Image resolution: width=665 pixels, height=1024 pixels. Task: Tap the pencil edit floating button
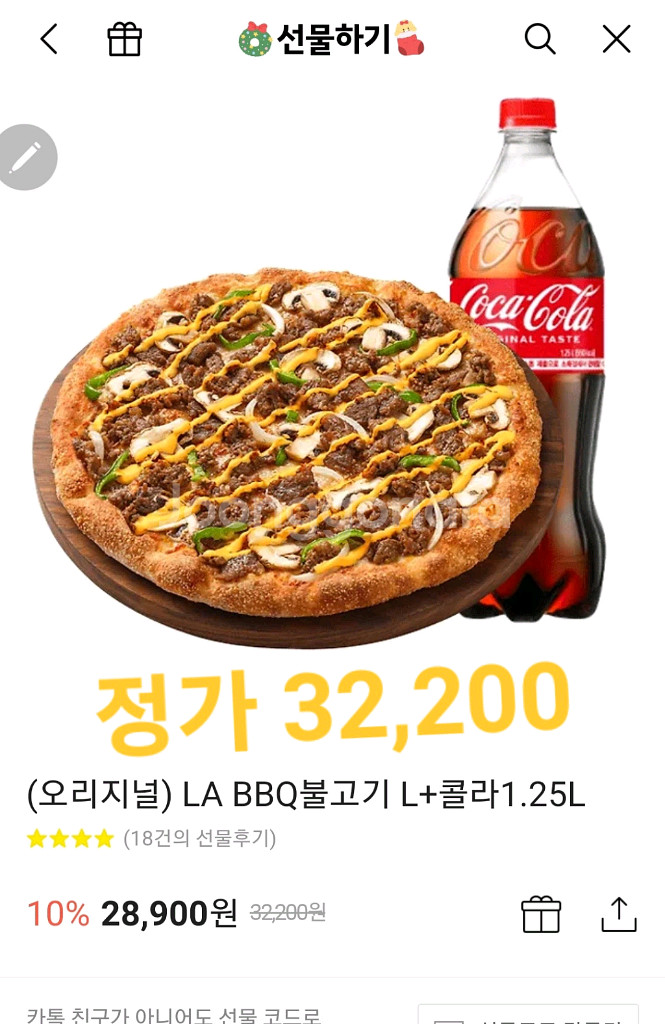click(26, 157)
